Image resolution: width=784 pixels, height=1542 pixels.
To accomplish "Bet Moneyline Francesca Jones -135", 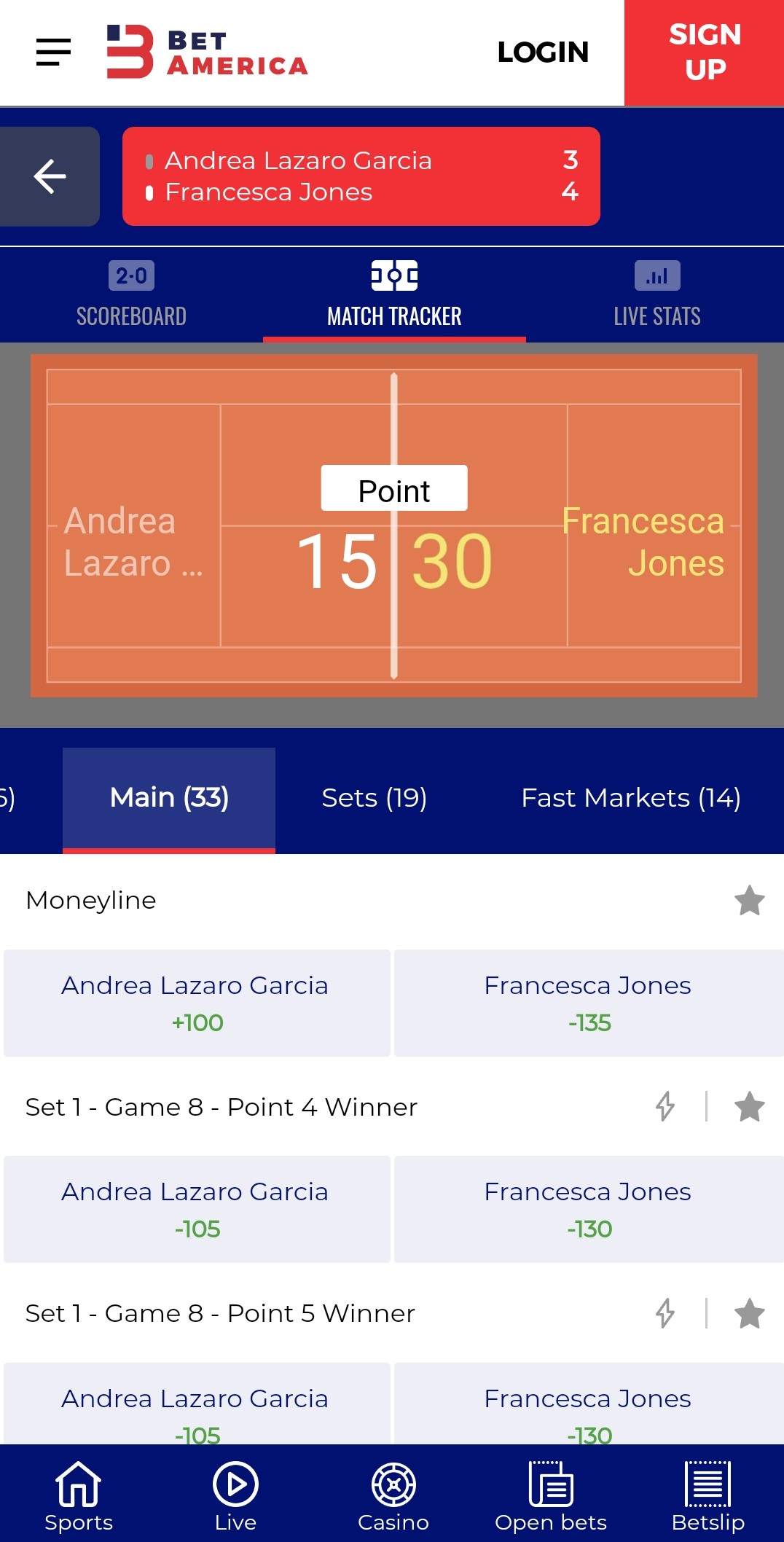I will [x=589, y=1003].
